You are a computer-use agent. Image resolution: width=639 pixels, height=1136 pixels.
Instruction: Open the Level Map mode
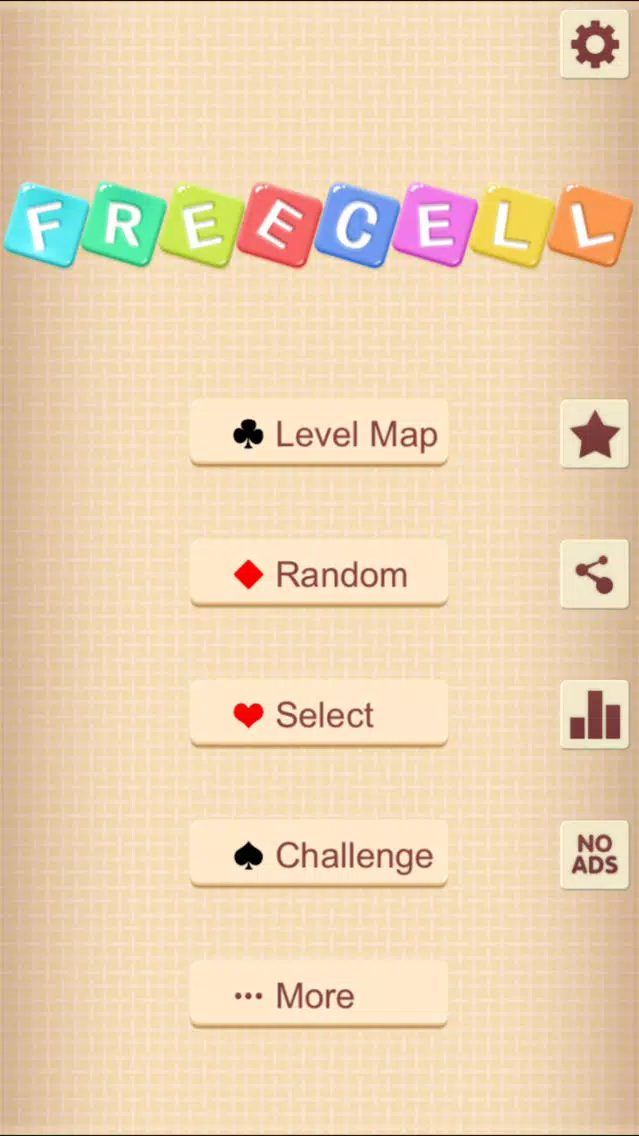tap(318, 433)
